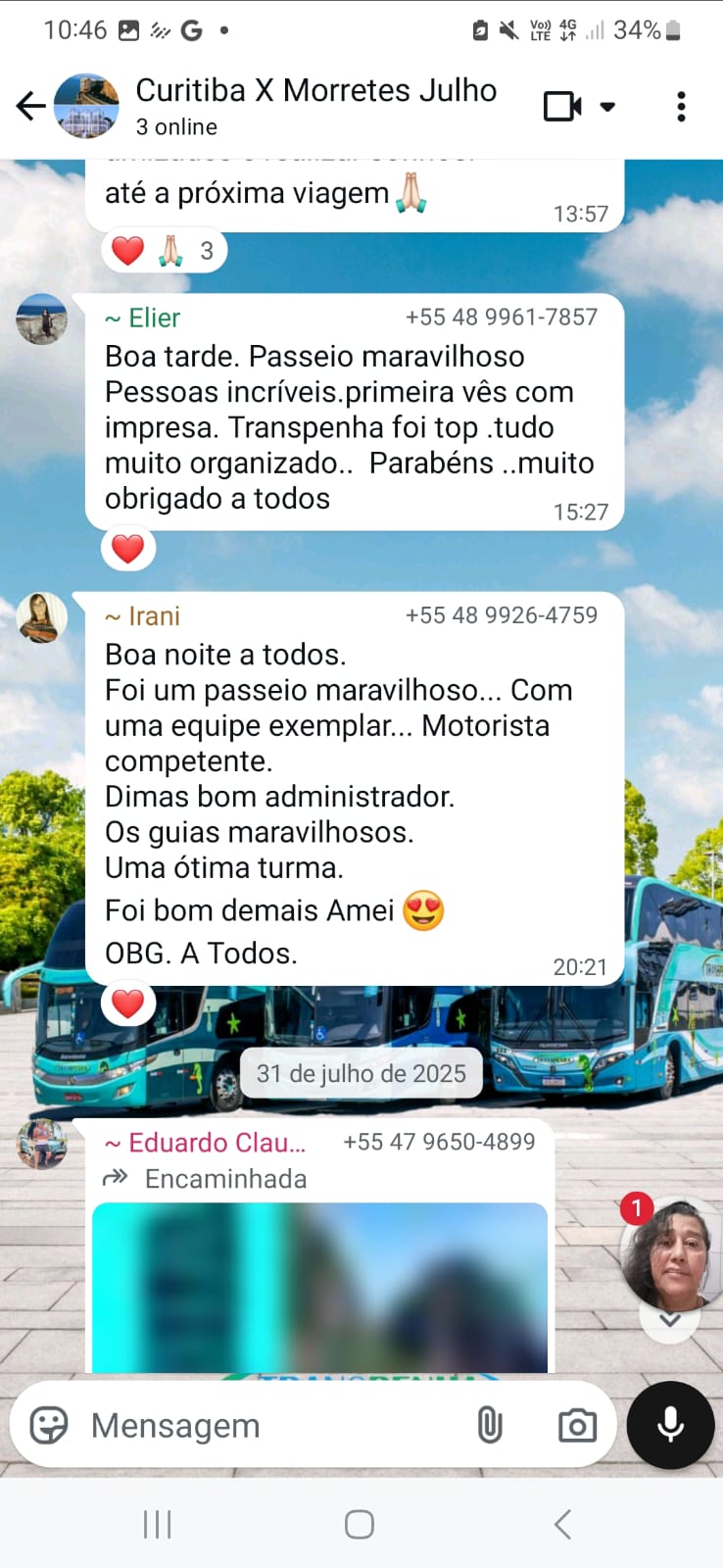Image resolution: width=723 pixels, height=1568 pixels.
Task: Open Eduardo Clau's avatar
Action: [x=42, y=1144]
